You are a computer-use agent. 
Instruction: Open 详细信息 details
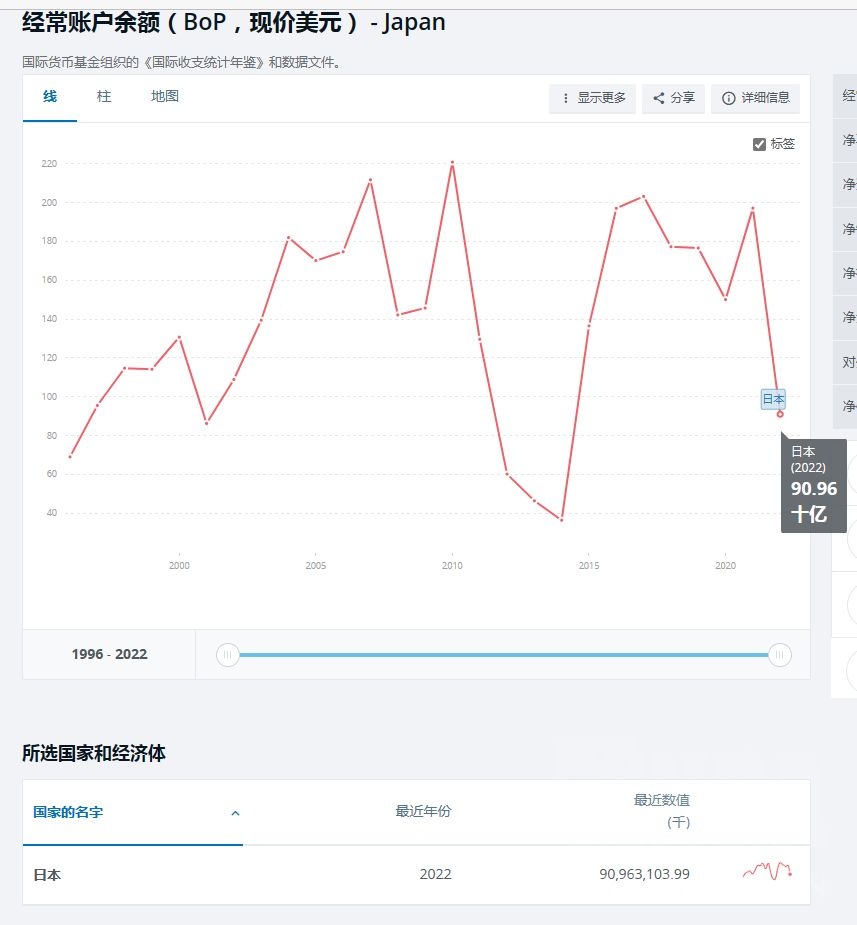point(755,98)
